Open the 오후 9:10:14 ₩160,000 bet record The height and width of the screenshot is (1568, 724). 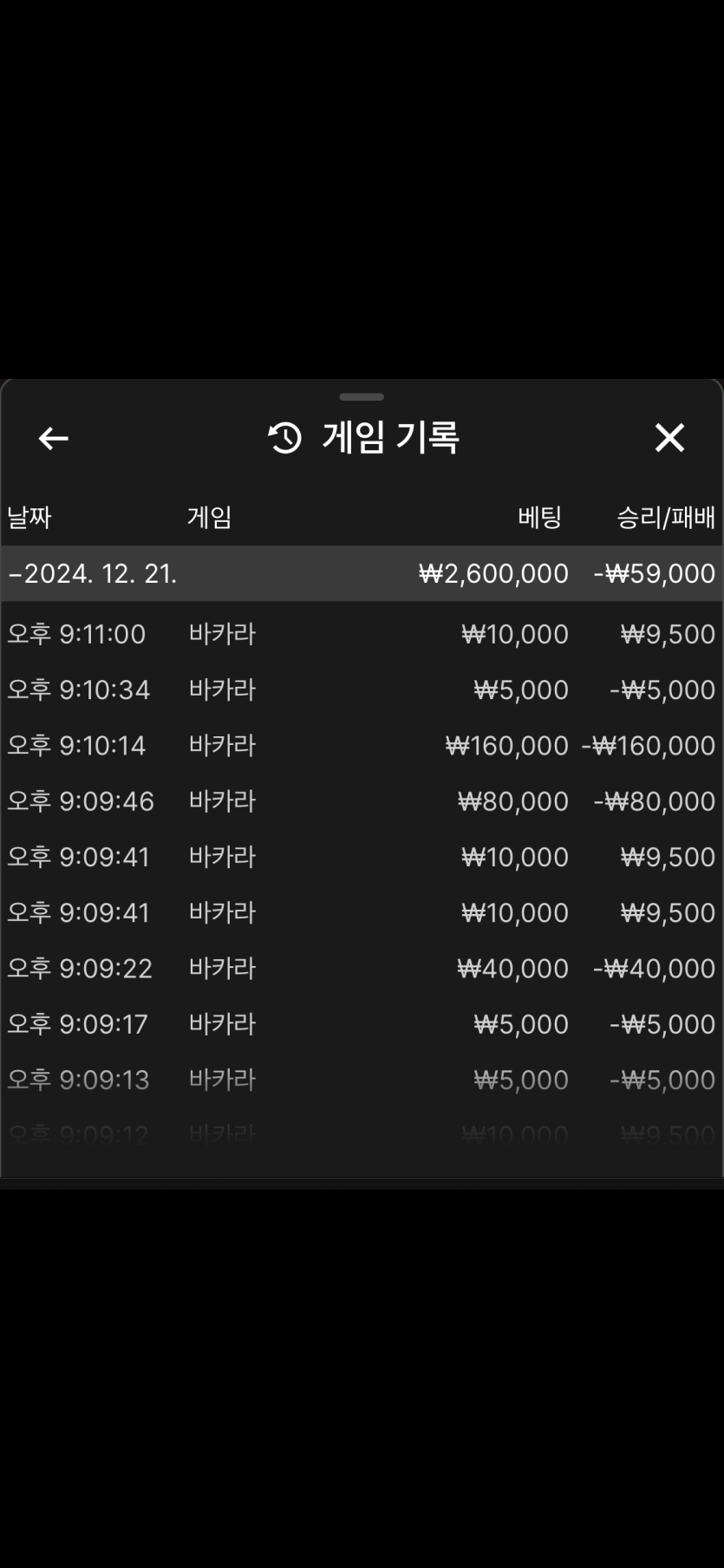pyautogui.click(x=361, y=745)
